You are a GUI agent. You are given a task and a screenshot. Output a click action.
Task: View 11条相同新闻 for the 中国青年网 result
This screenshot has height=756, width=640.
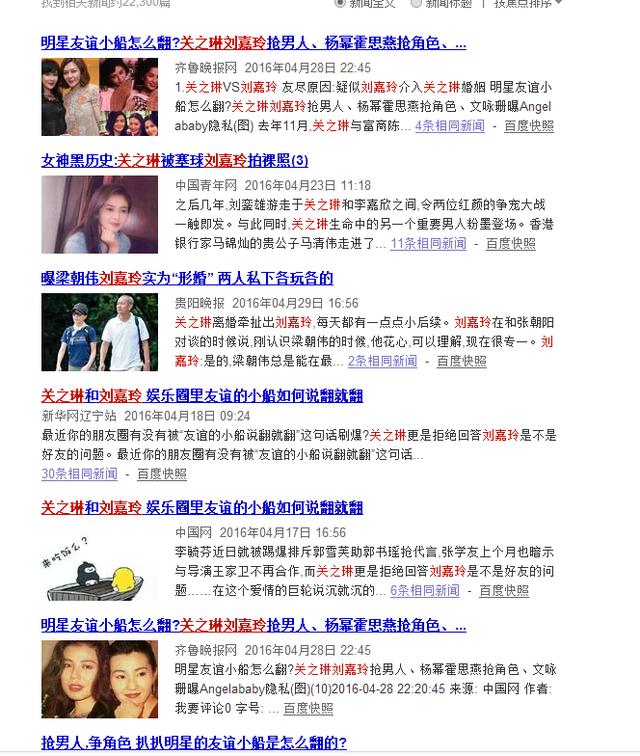(428, 243)
